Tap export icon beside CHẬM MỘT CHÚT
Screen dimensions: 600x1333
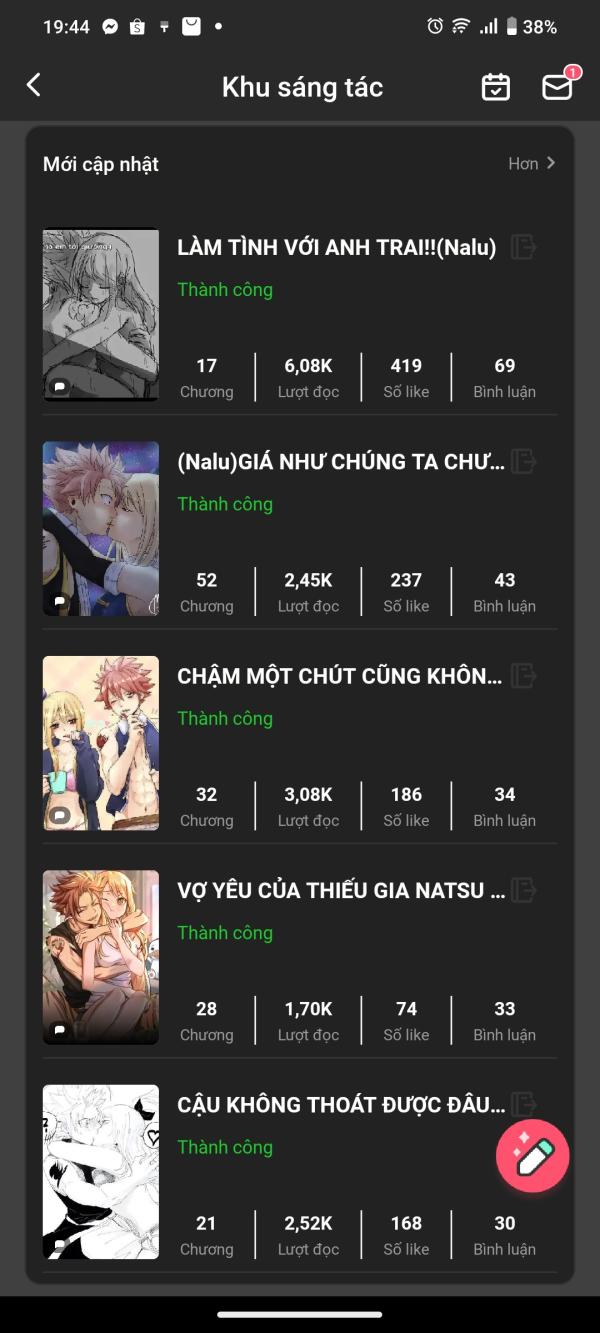[x=523, y=676]
